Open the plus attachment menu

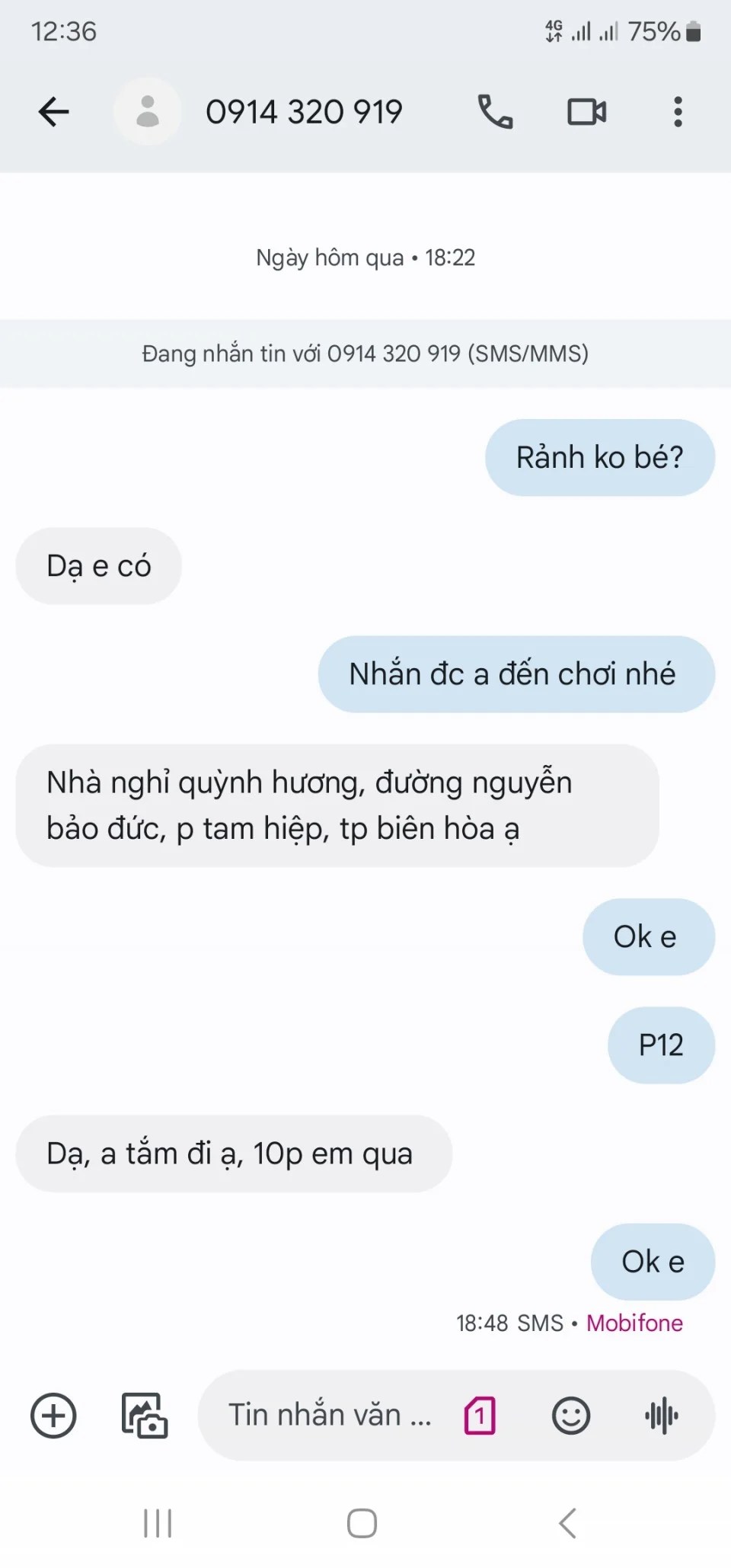(x=53, y=1416)
